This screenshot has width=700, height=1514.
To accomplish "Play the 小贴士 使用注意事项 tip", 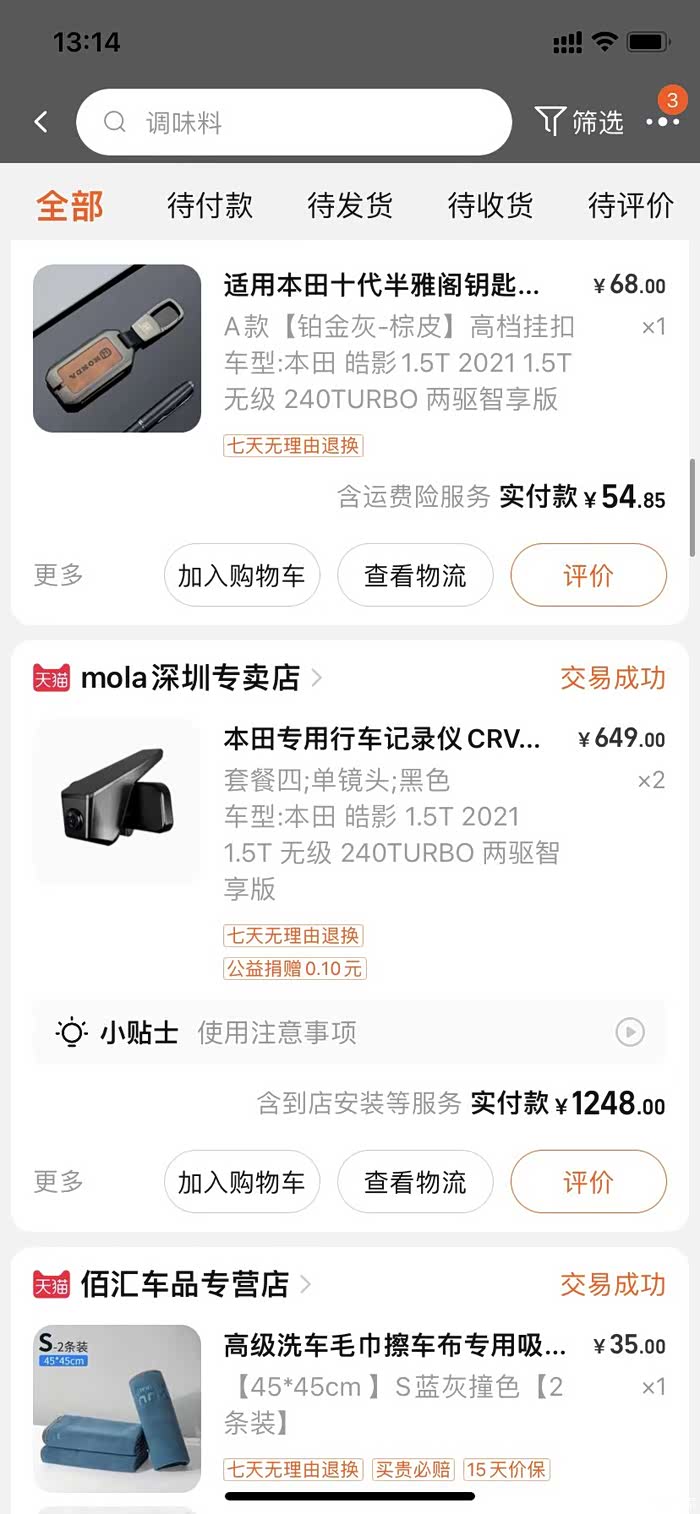I will coord(630,1032).
